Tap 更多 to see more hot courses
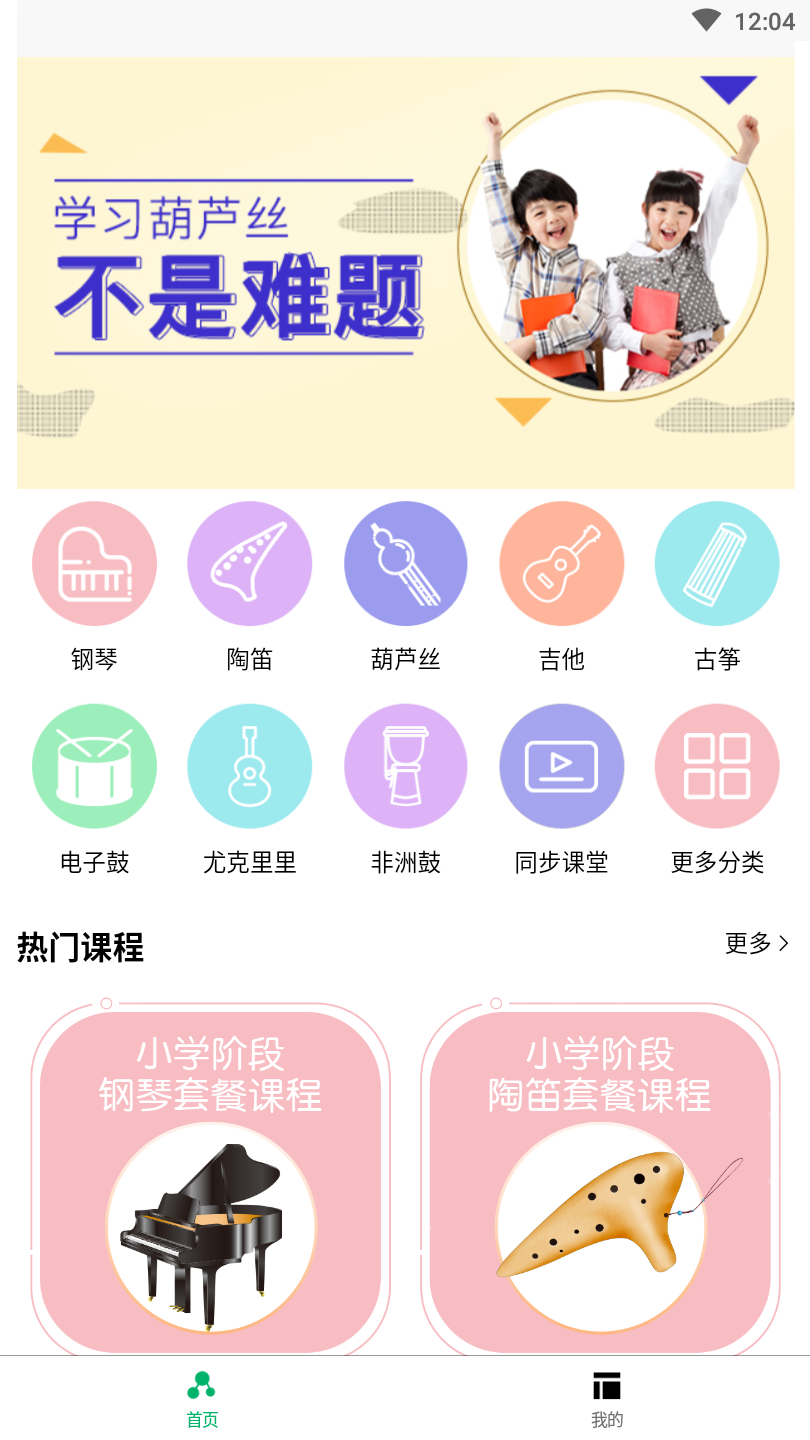Screen dimensions: 810x1440 pyautogui.click(x=756, y=943)
